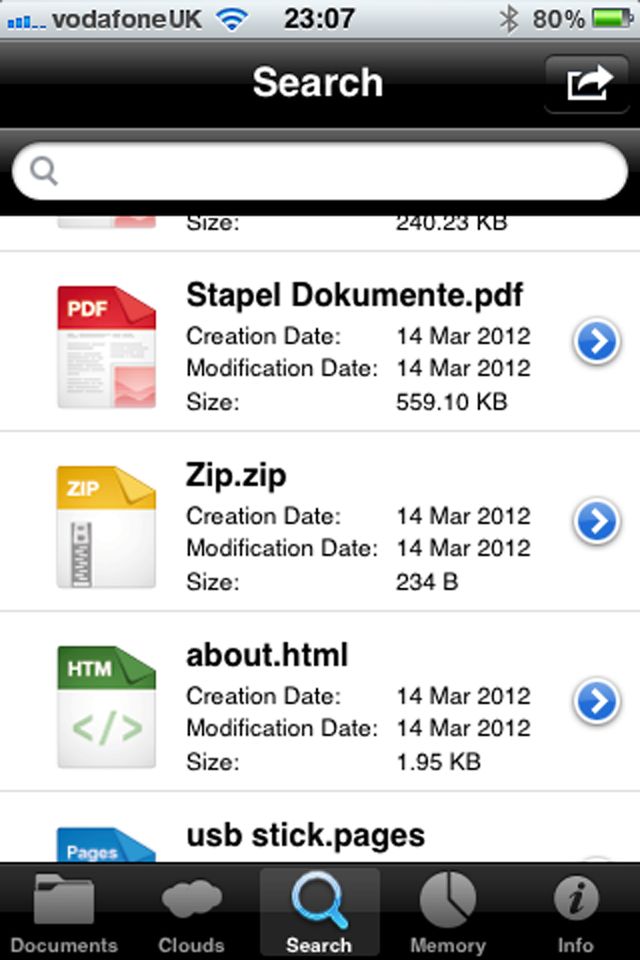Show details arrow for Stapel Dokumente.pdf

click(597, 343)
